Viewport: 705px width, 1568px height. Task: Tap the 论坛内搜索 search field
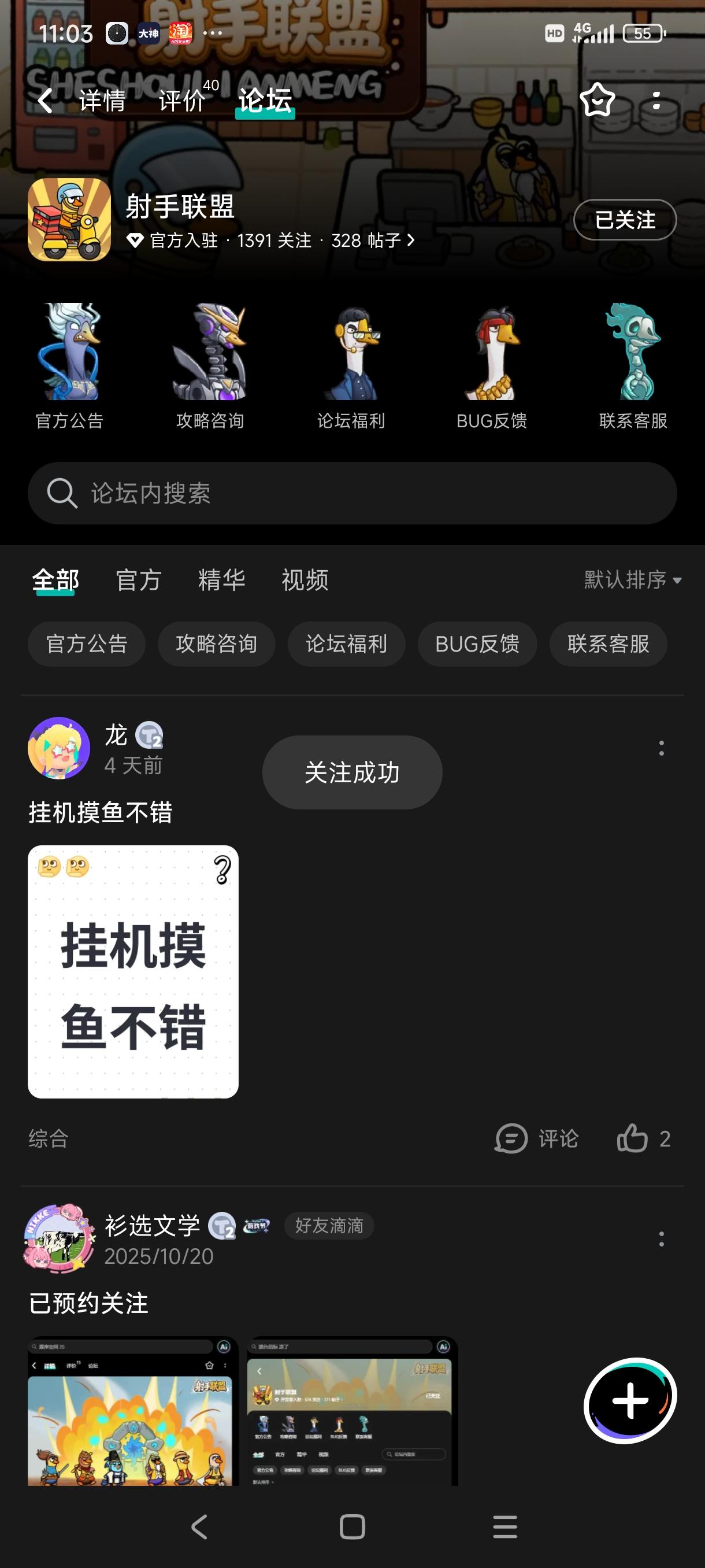(353, 494)
